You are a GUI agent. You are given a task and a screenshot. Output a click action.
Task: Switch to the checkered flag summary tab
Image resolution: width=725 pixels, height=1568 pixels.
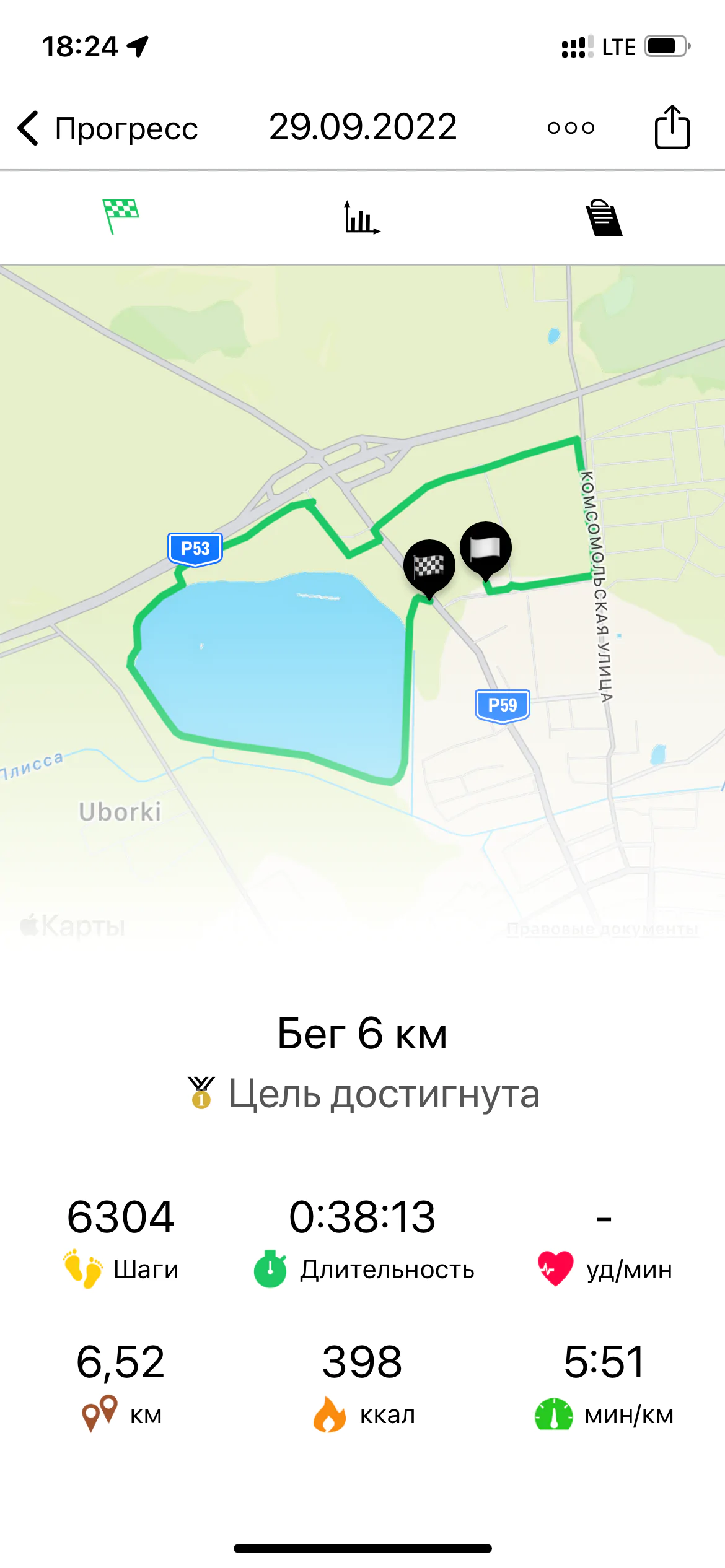pos(120,216)
